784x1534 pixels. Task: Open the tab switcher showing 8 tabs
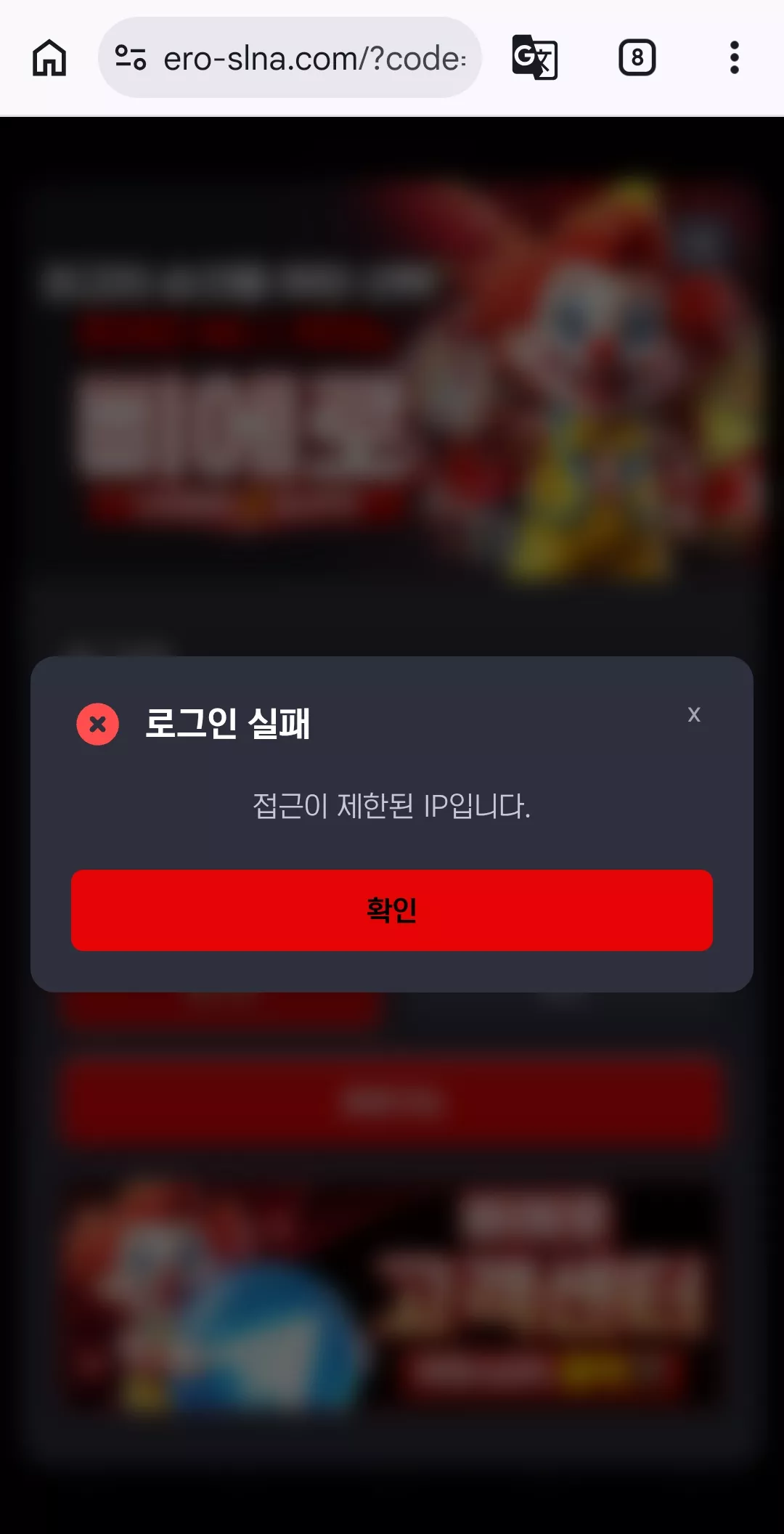tap(637, 57)
